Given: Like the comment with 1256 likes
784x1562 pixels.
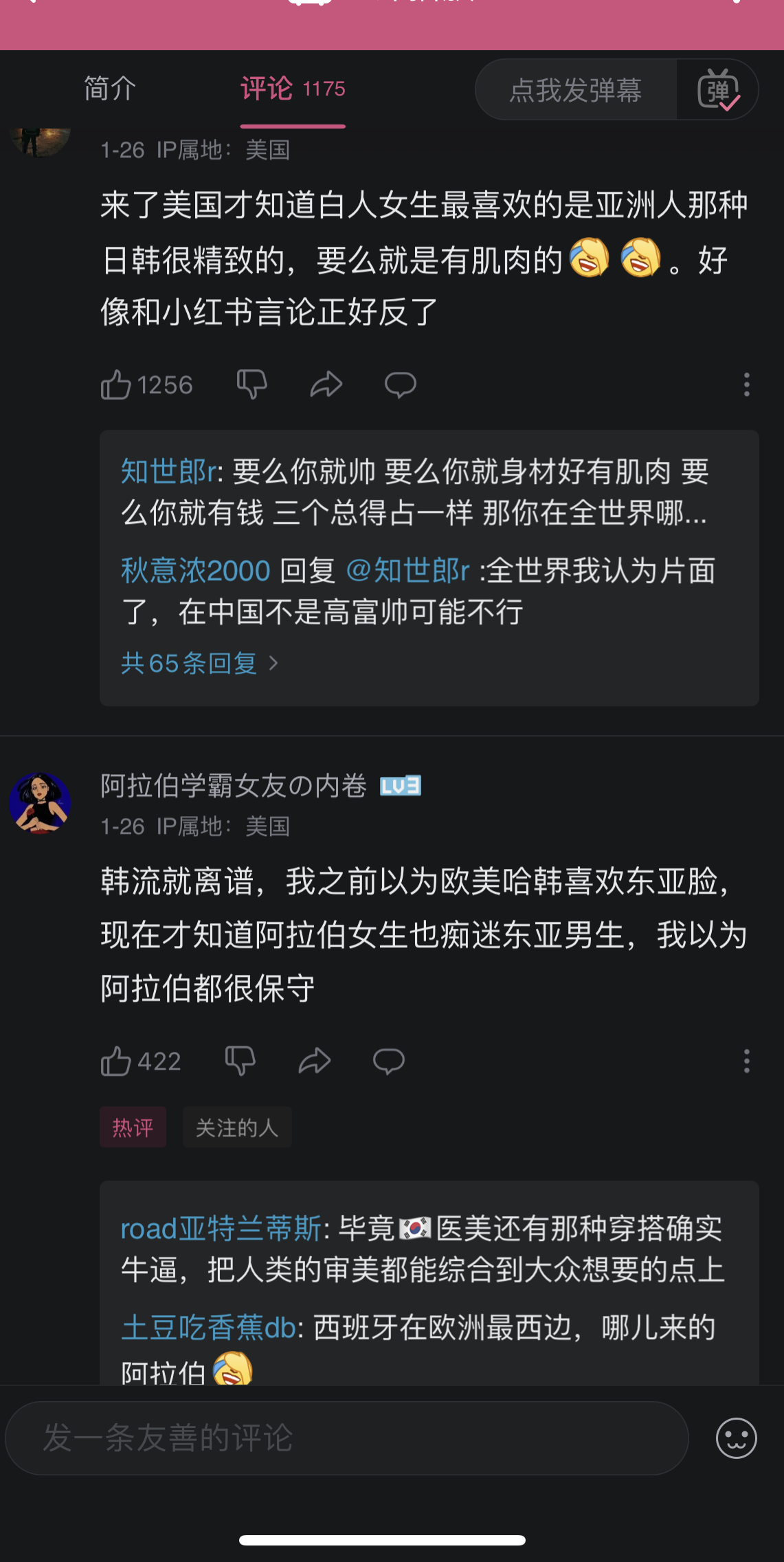Looking at the screenshot, I should pos(116,385).
